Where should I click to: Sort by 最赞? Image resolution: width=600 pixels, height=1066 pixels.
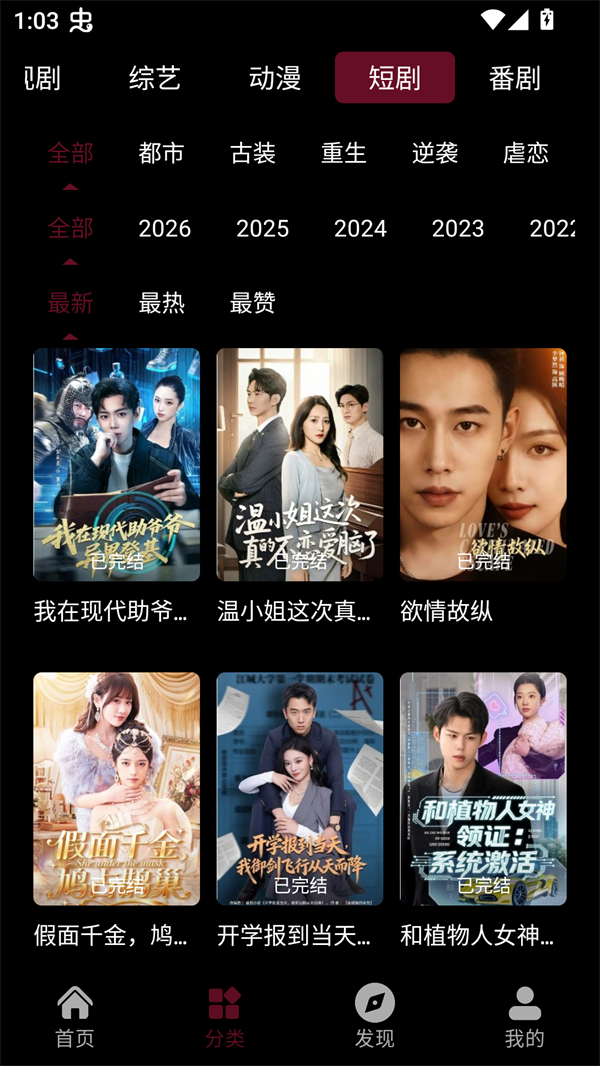[x=253, y=303]
